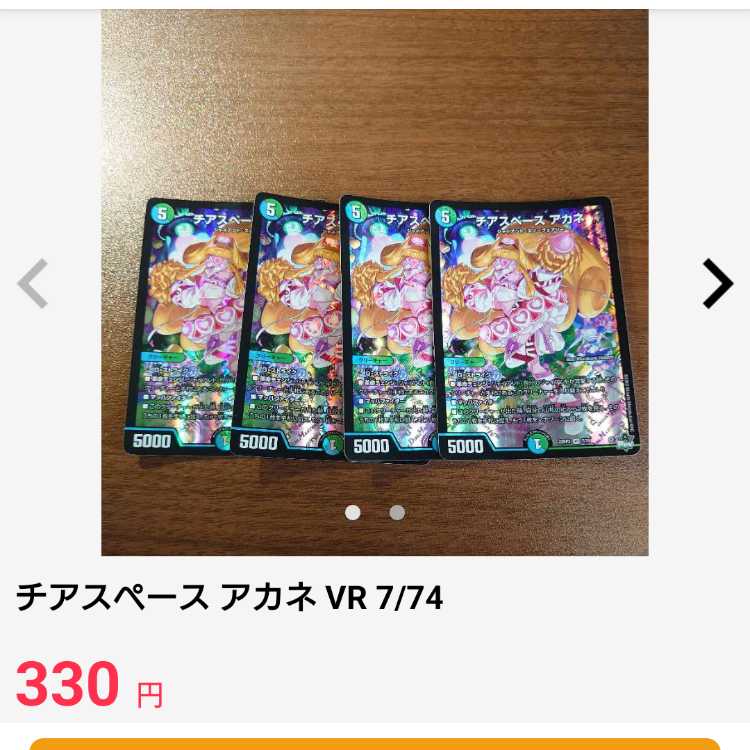Jump to the second photo indicator dot
This screenshot has width=750, height=750.
pyautogui.click(x=397, y=512)
